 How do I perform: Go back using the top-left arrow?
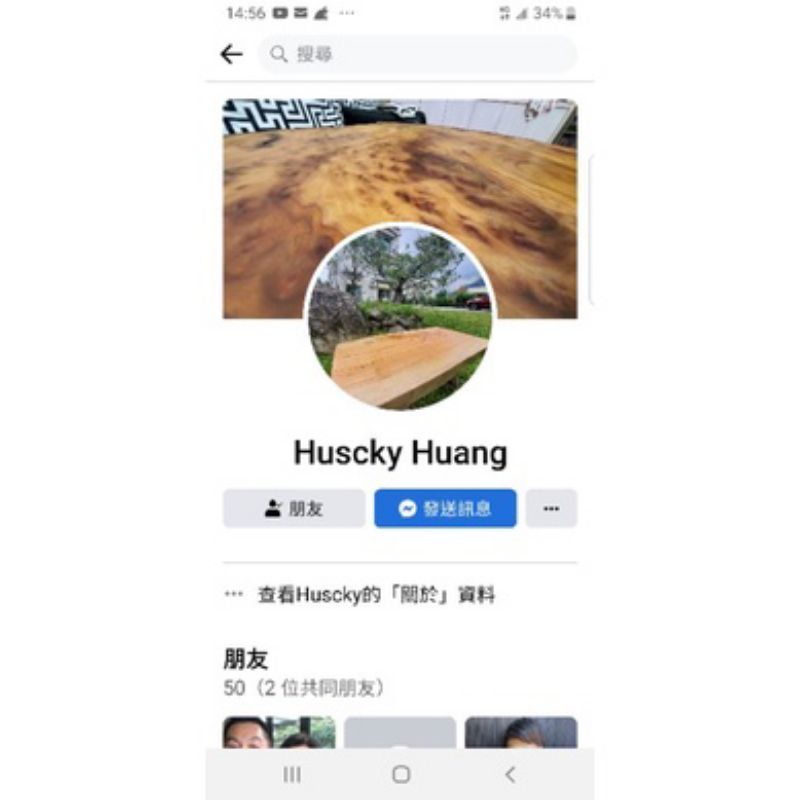(x=231, y=54)
